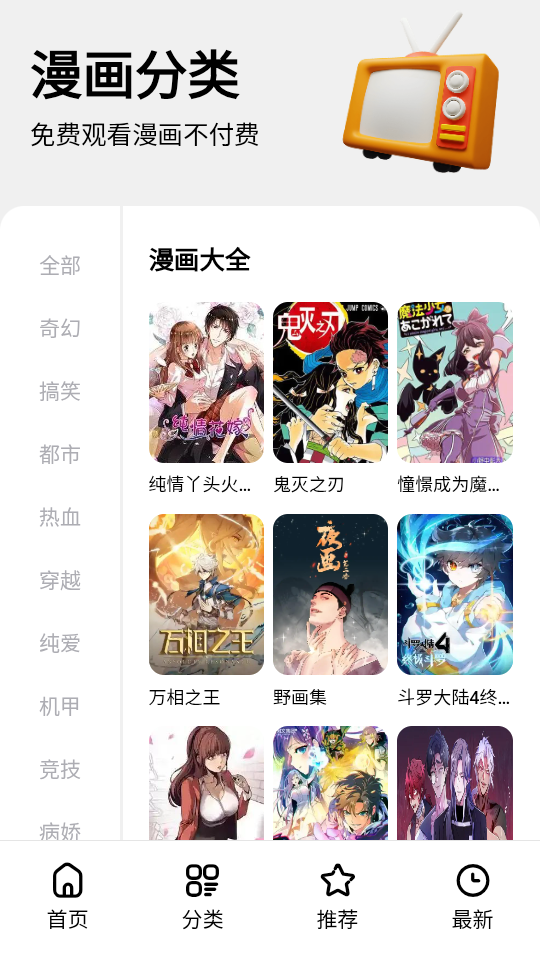540x960 pixels.
Task: Show the 纯爱 category
Action: 60,644
